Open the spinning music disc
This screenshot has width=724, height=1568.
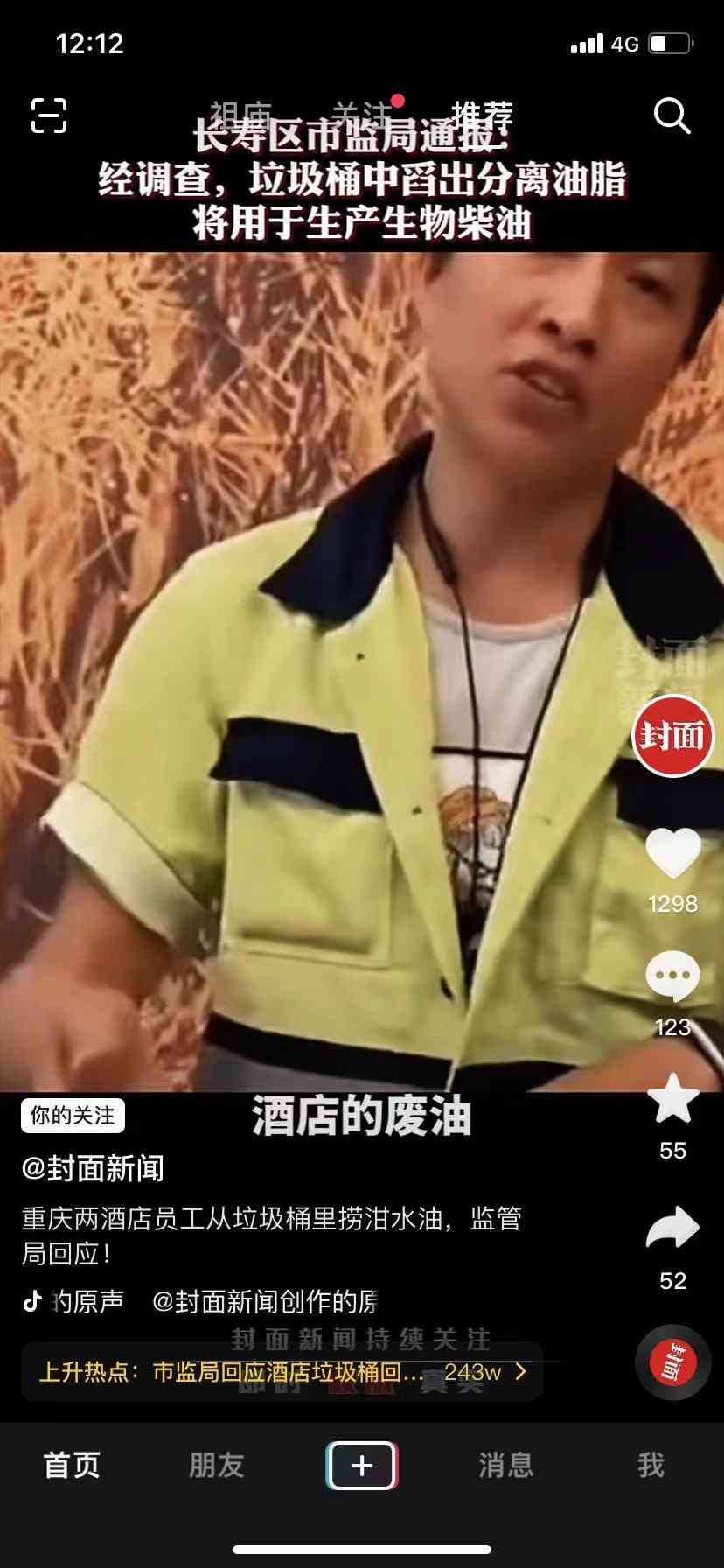pyautogui.click(x=672, y=1362)
